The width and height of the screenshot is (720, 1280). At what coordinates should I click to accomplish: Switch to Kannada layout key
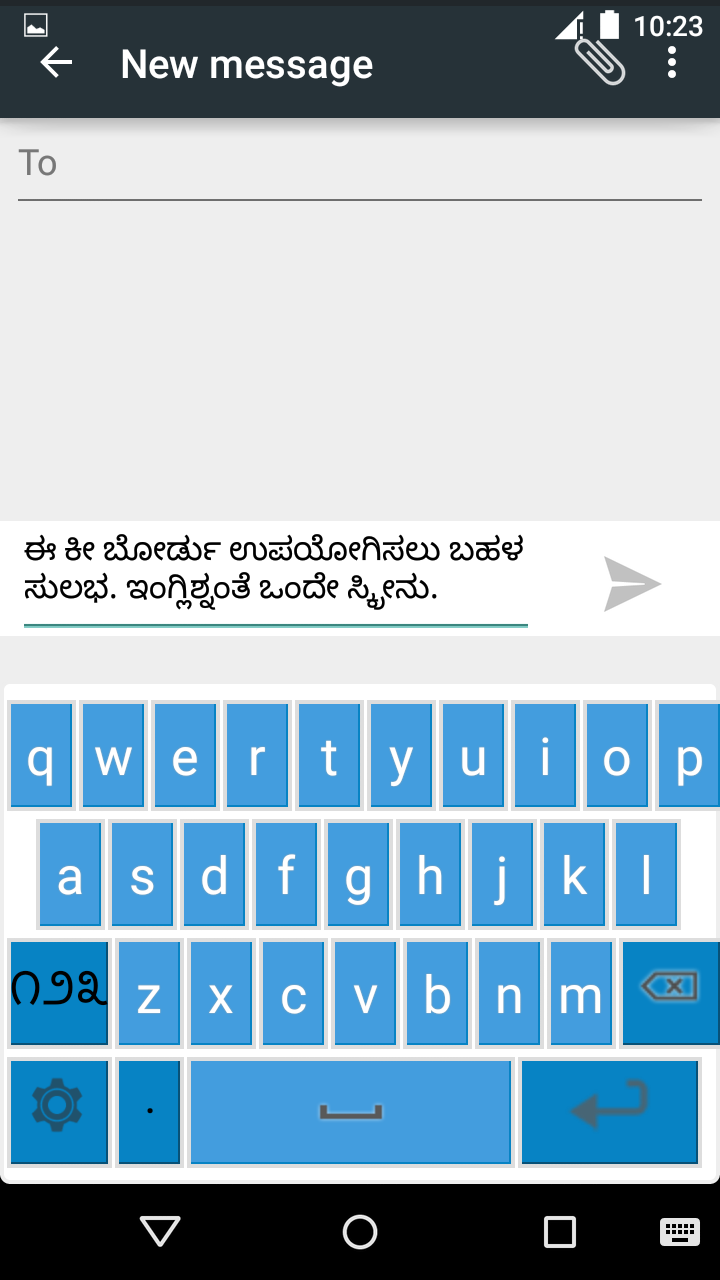58,992
